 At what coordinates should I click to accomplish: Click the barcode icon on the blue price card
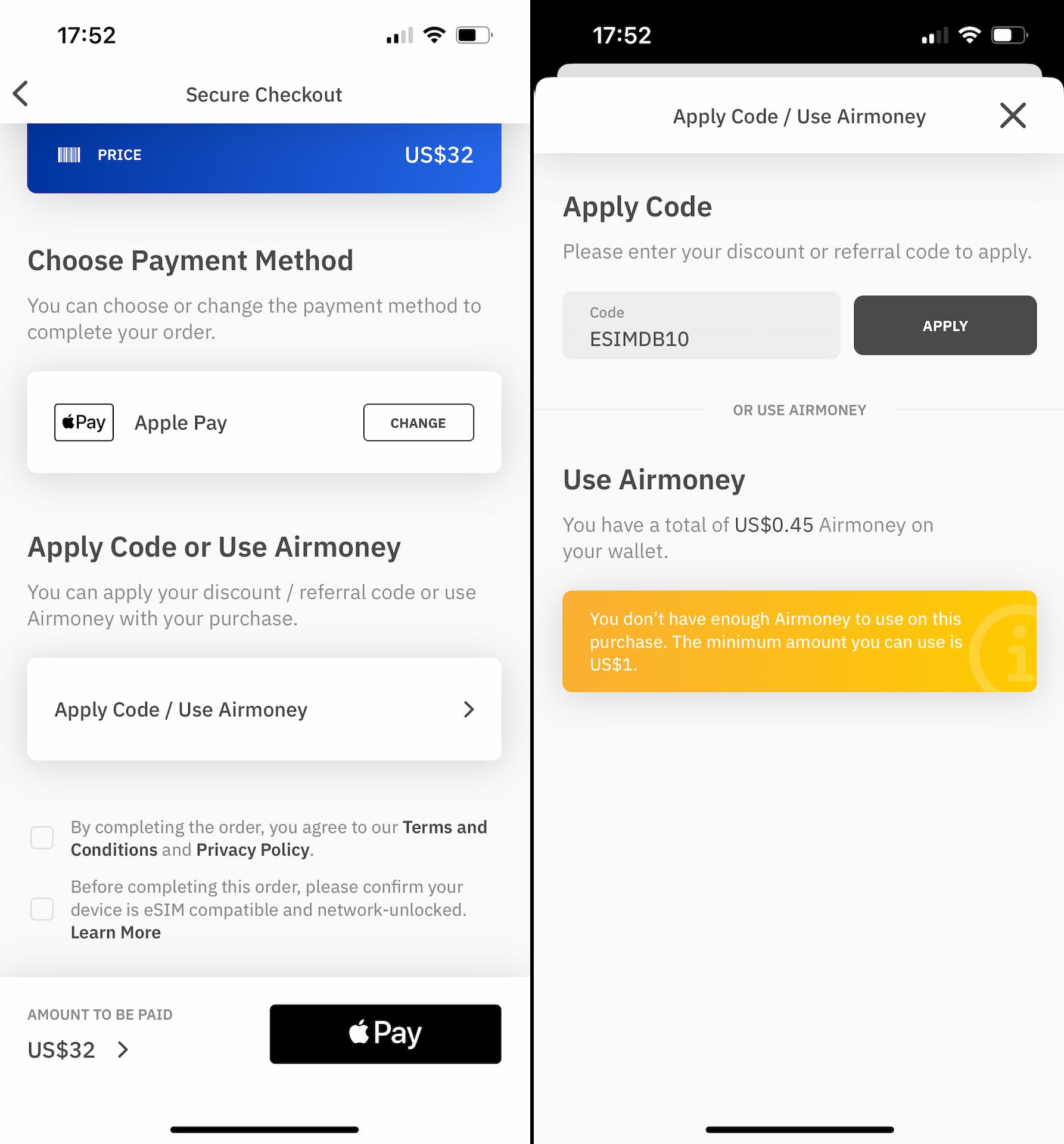pyautogui.click(x=69, y=155)
